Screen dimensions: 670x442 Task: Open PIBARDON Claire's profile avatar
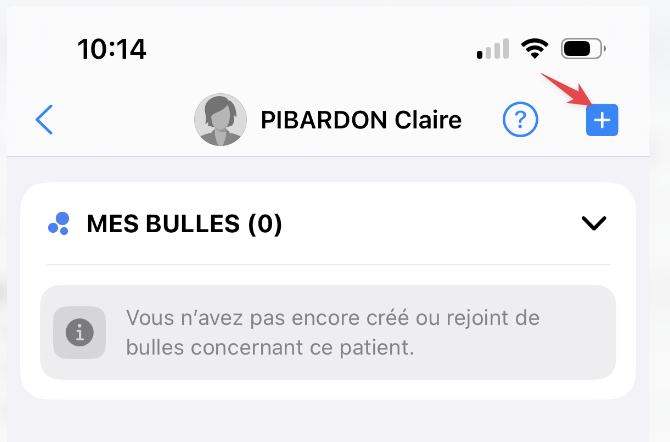pos(220,120)
